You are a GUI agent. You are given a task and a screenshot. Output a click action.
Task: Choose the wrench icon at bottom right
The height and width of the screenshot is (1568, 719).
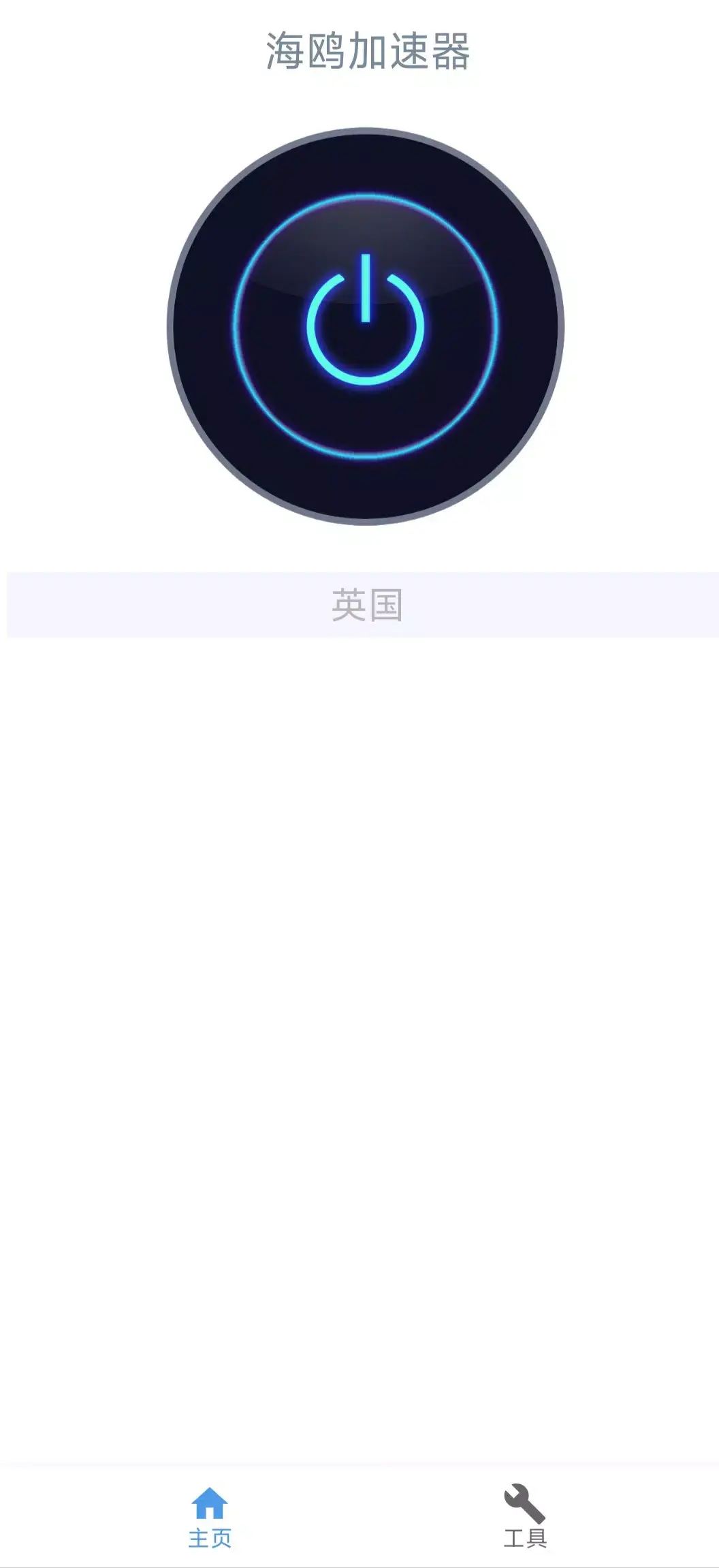click(x=524, y=1503)
